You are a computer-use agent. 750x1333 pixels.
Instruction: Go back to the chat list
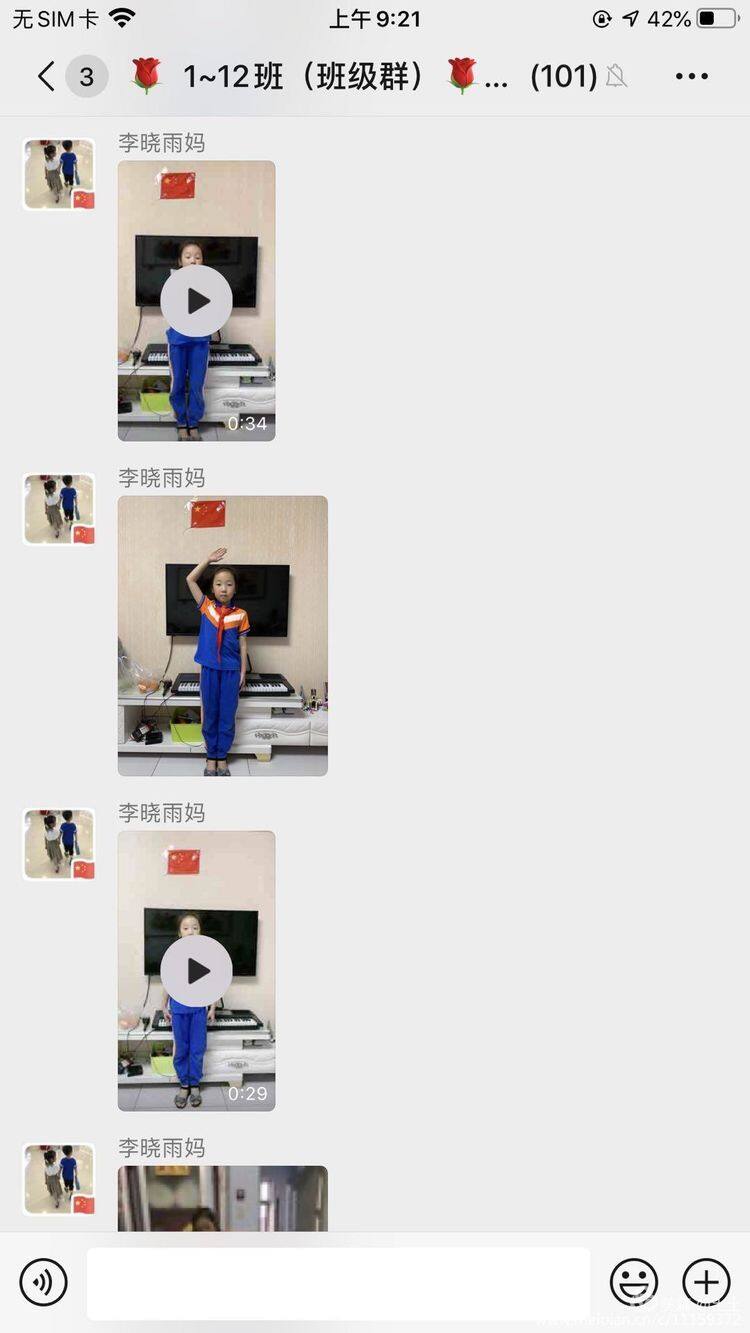click(46, 76)
